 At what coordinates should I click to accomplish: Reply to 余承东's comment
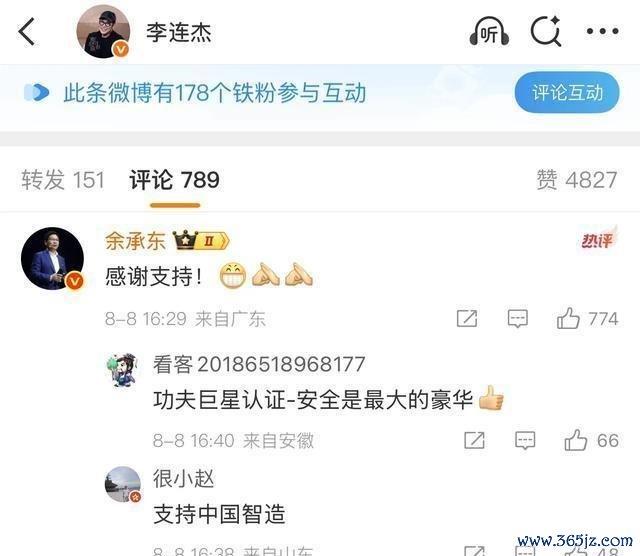click(x=517, y=319)
